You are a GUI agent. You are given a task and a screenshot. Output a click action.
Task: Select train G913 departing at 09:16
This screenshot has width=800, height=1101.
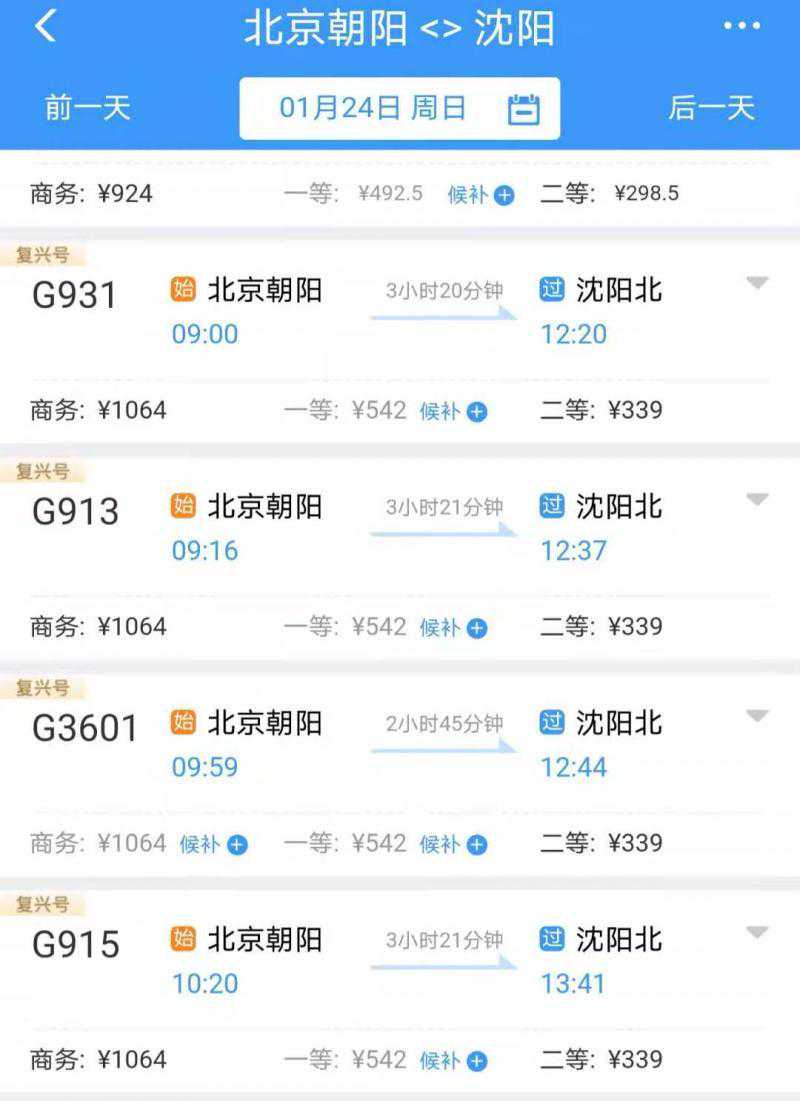click(x=76, y=512)
